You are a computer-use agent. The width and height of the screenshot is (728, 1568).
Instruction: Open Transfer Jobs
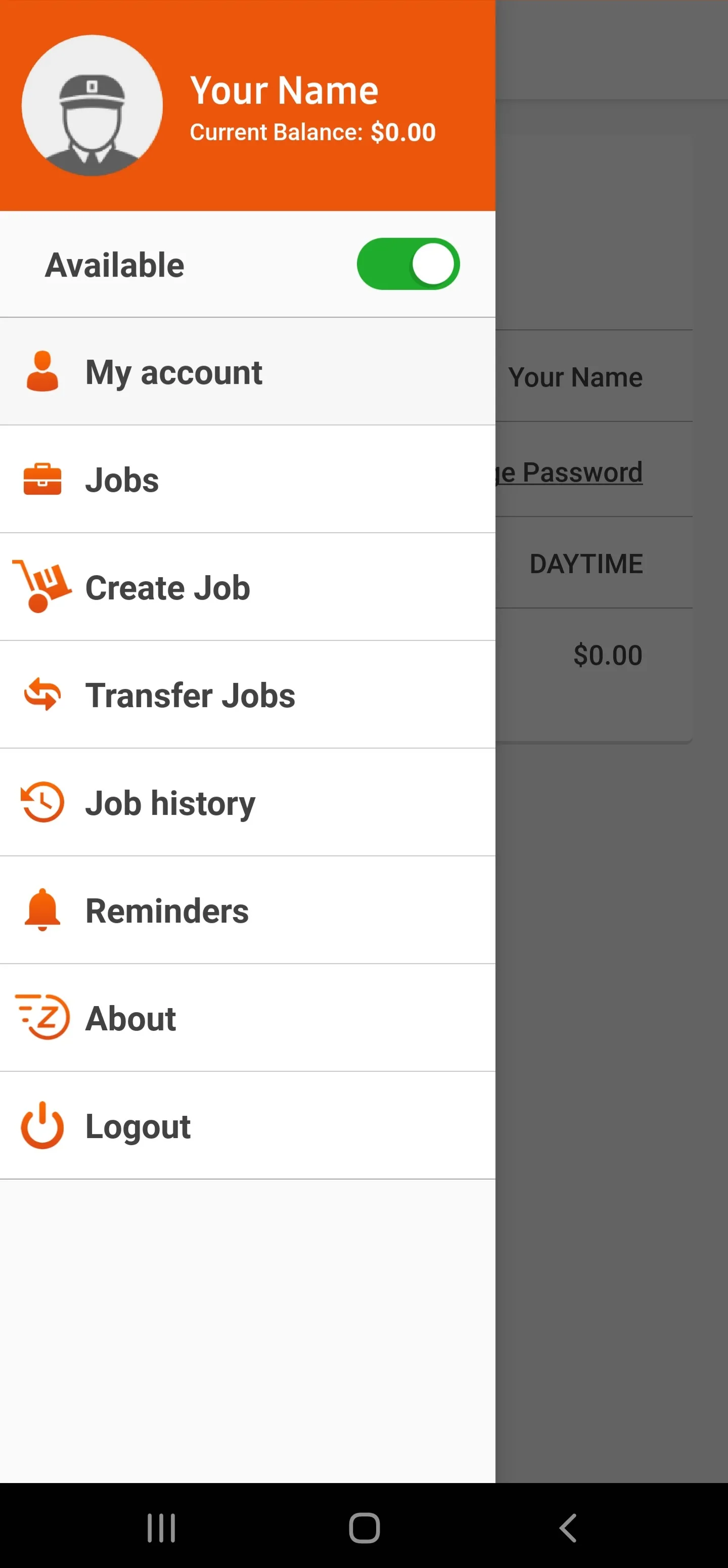[x=248, y=694]
